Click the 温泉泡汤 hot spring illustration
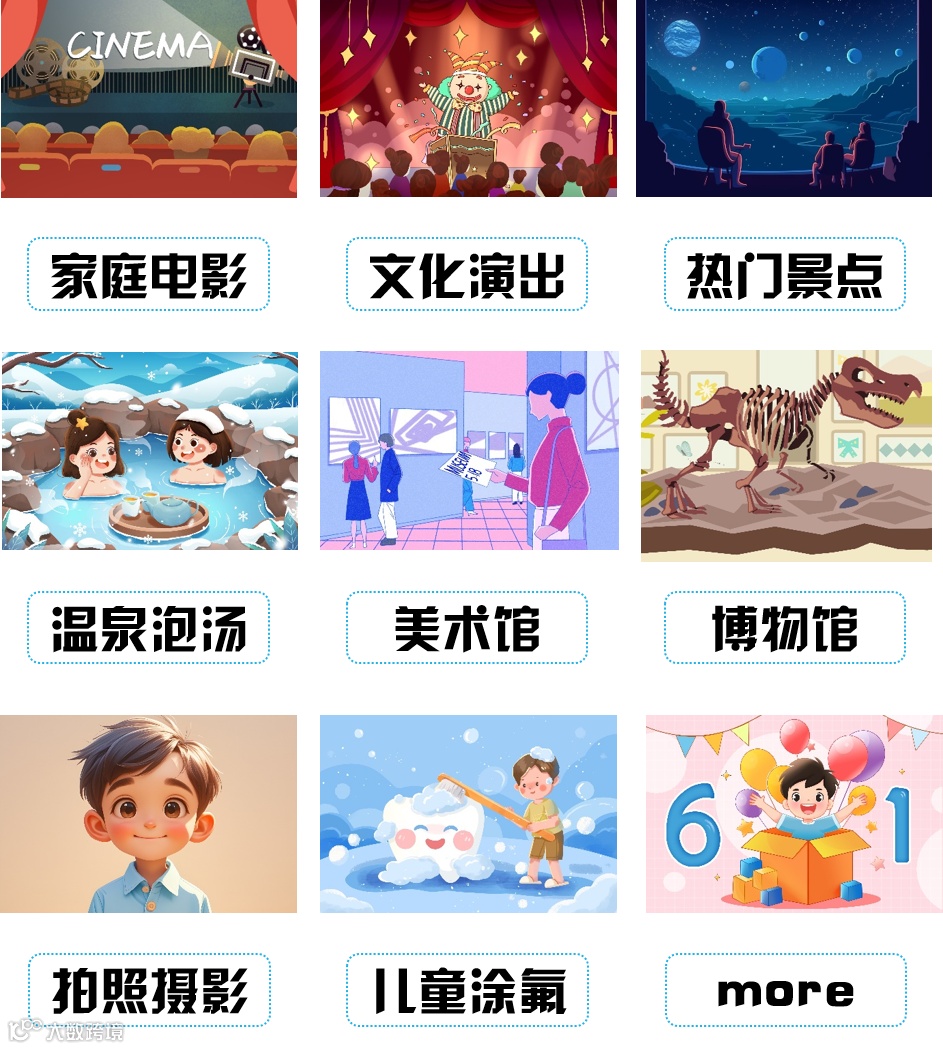 [148, 452]
